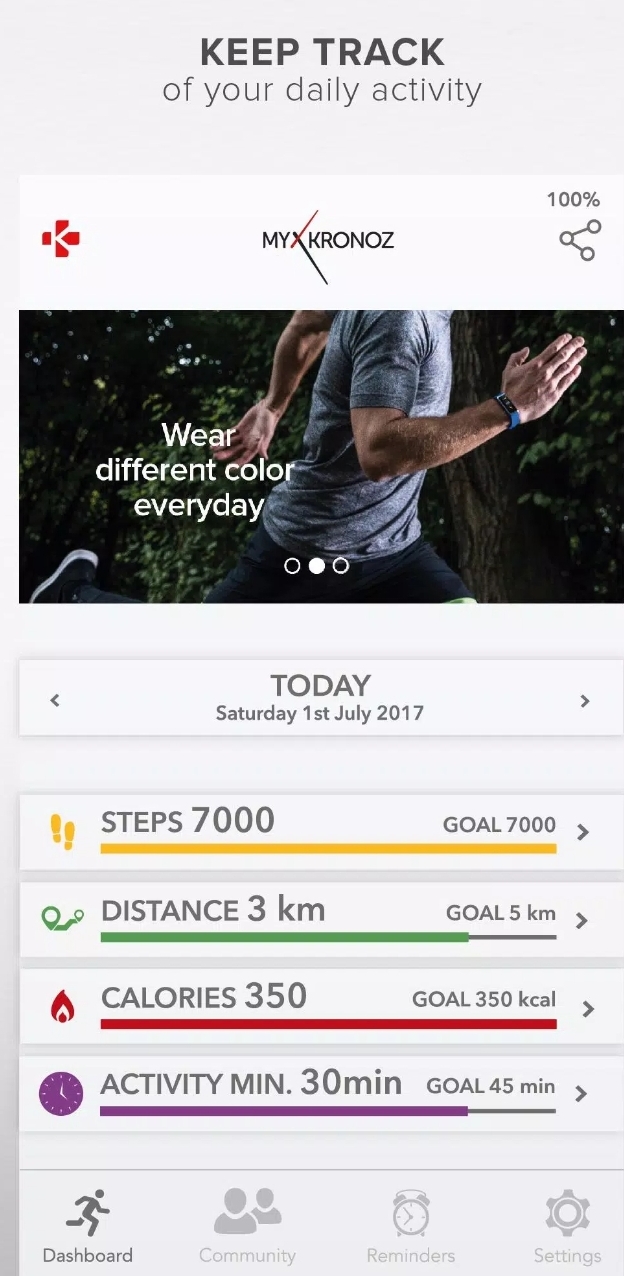
Task: Go to the previous day
Action: click(x=55, y=701)
